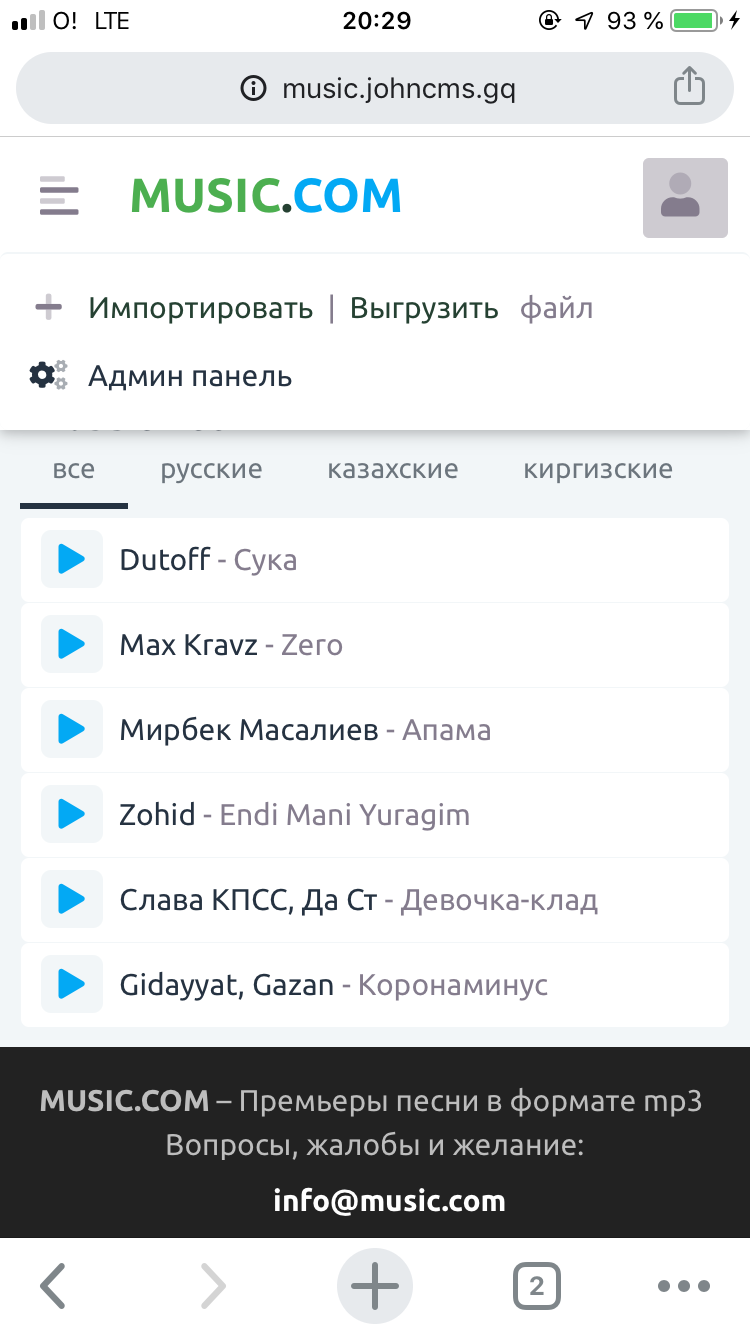This screenshot has width=750, height=1334.
Task: Play Gidayyat, Gazan - Коронаминус
Action: coord(72,984)
